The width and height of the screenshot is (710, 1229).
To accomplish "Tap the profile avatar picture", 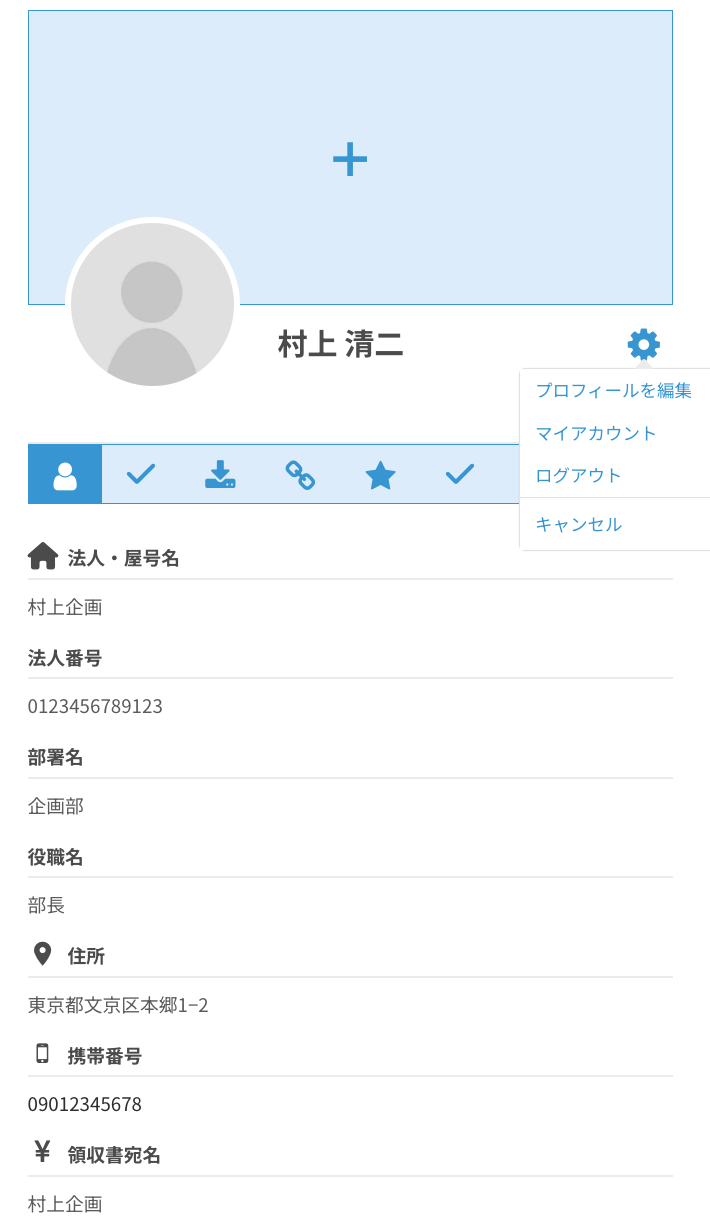I will (152, 304).
